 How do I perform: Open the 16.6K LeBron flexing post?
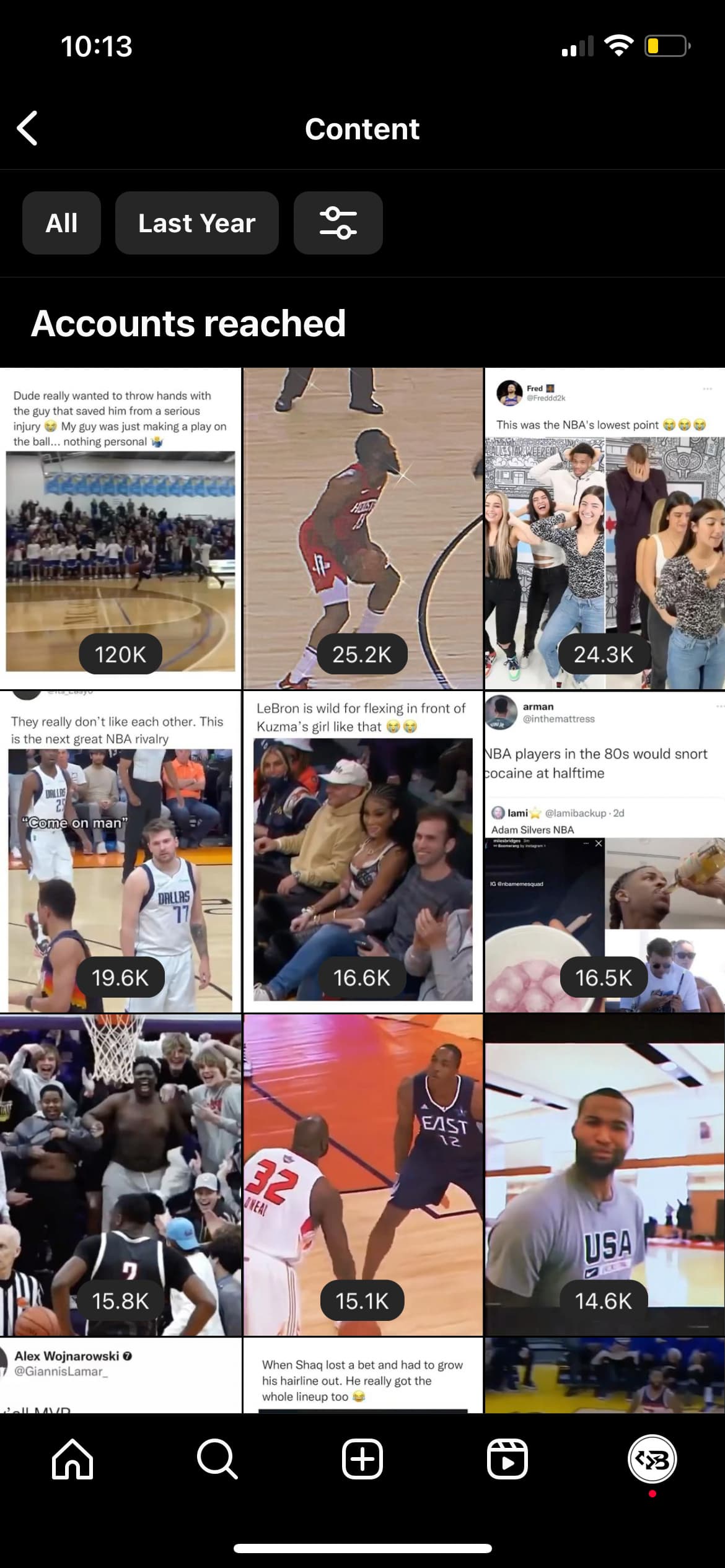pyautogui.click(x=362, y=852)
